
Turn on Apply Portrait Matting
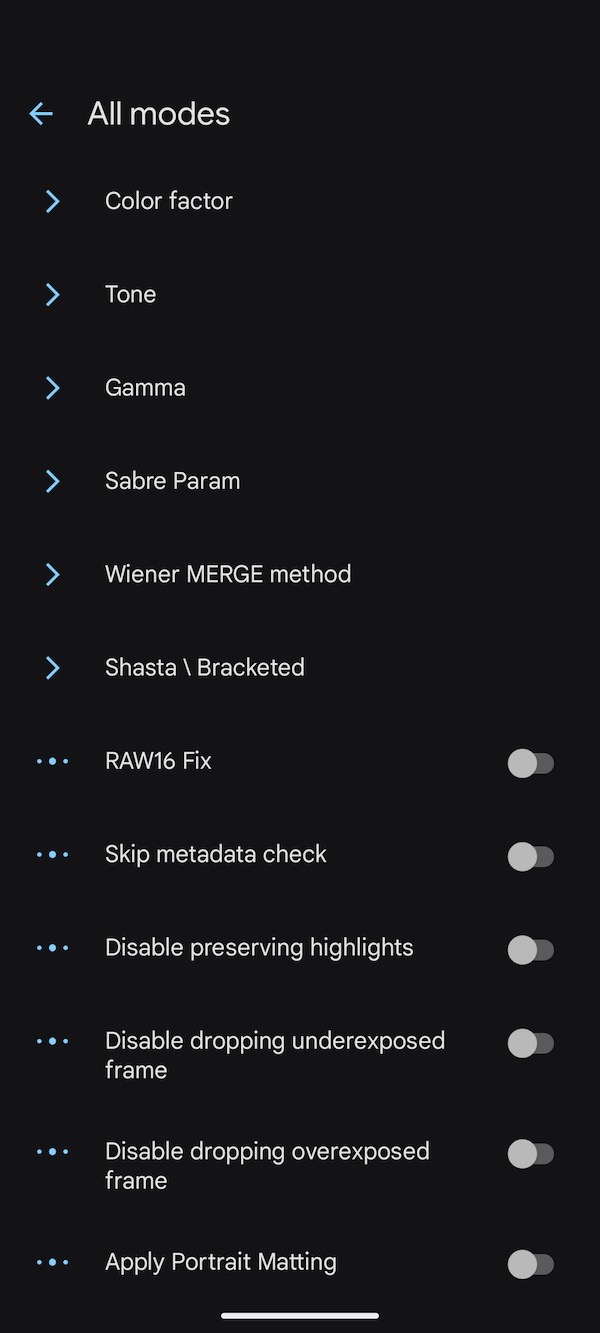pos(530,1265)
